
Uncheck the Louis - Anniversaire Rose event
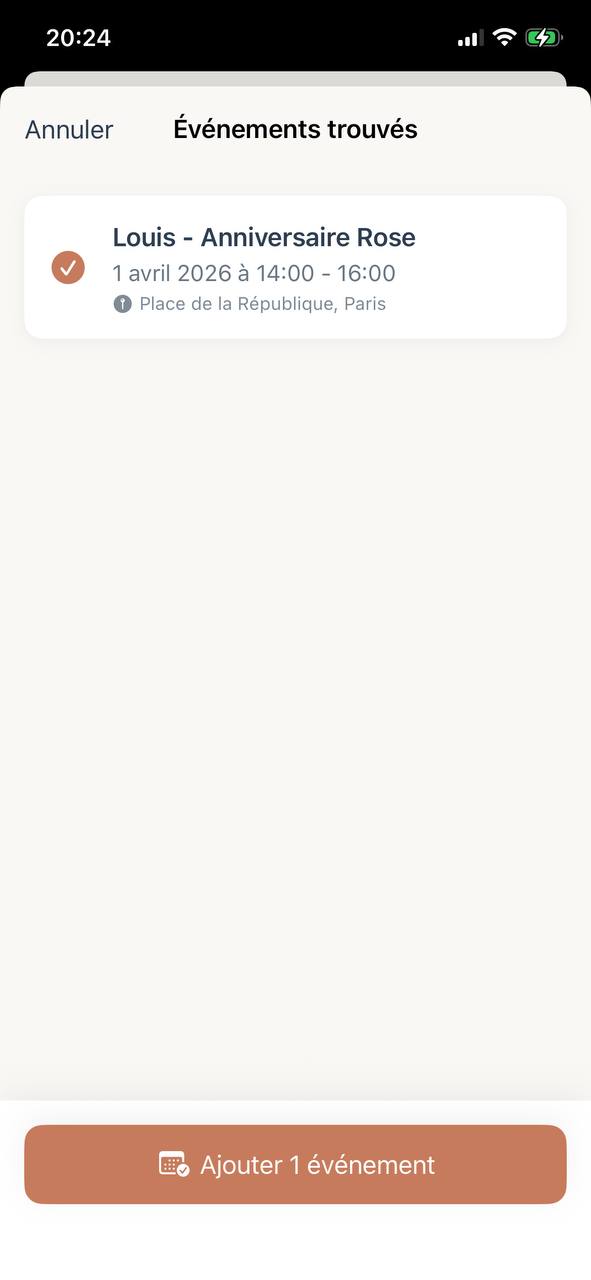point(68,268)
